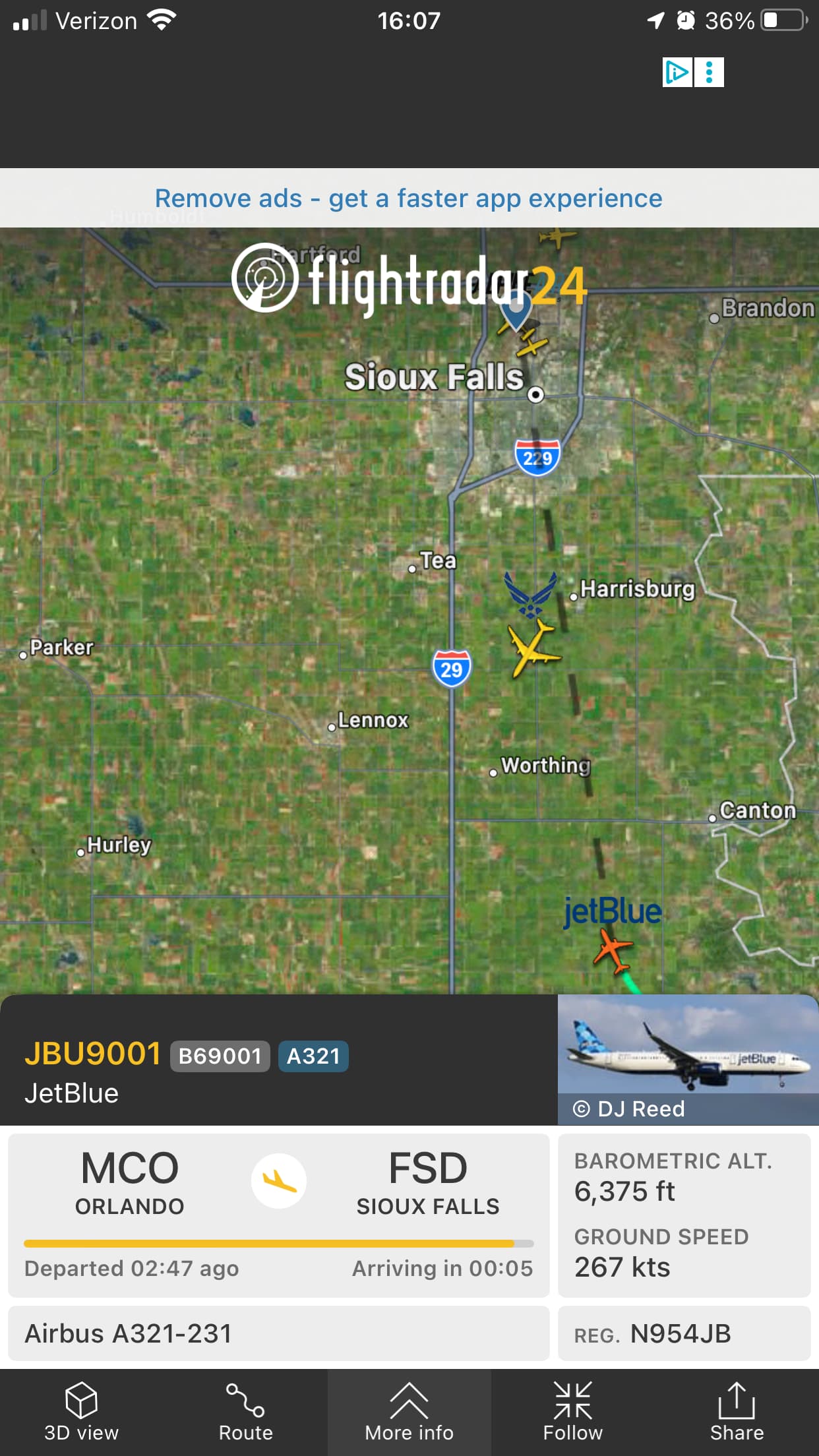The height and width of the screenshot is (1456, 819).
Task: Share this flight
Action: coord(737,1411)
